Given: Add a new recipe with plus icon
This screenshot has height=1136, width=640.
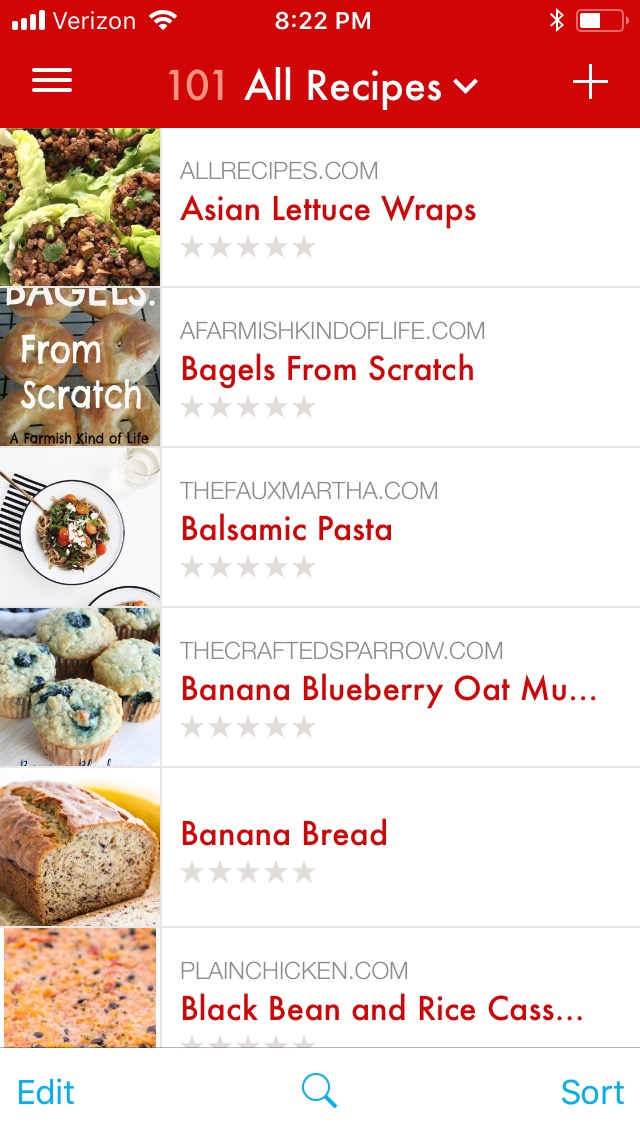Looking at the screenshot, I should 590,83.
